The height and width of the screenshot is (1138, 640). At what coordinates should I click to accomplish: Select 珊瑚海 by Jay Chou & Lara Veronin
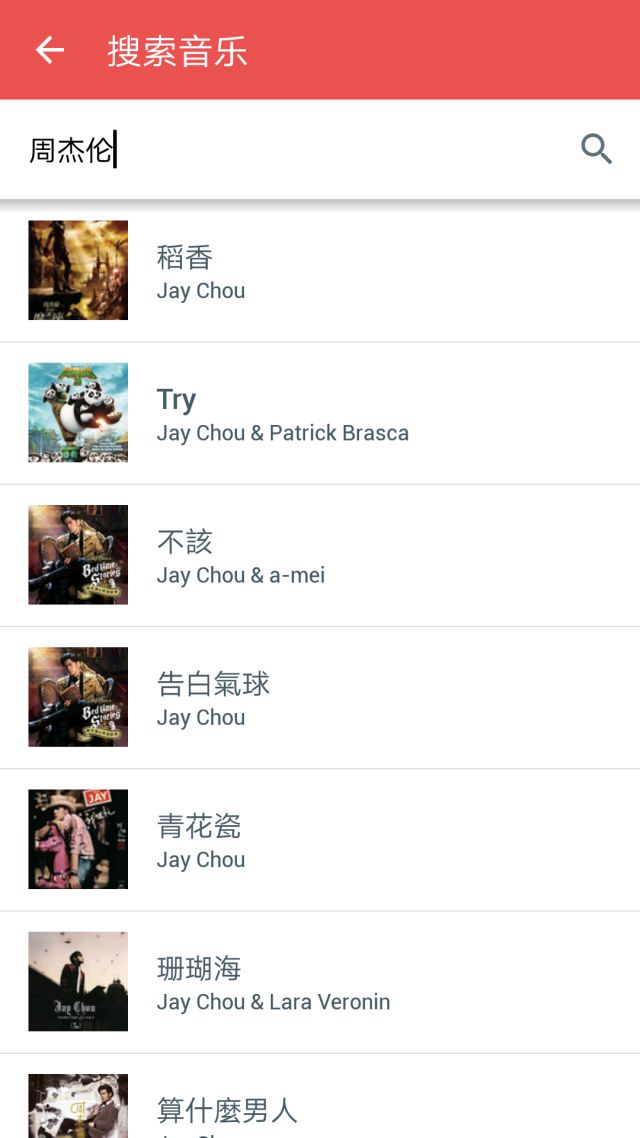tap(320, 982)
